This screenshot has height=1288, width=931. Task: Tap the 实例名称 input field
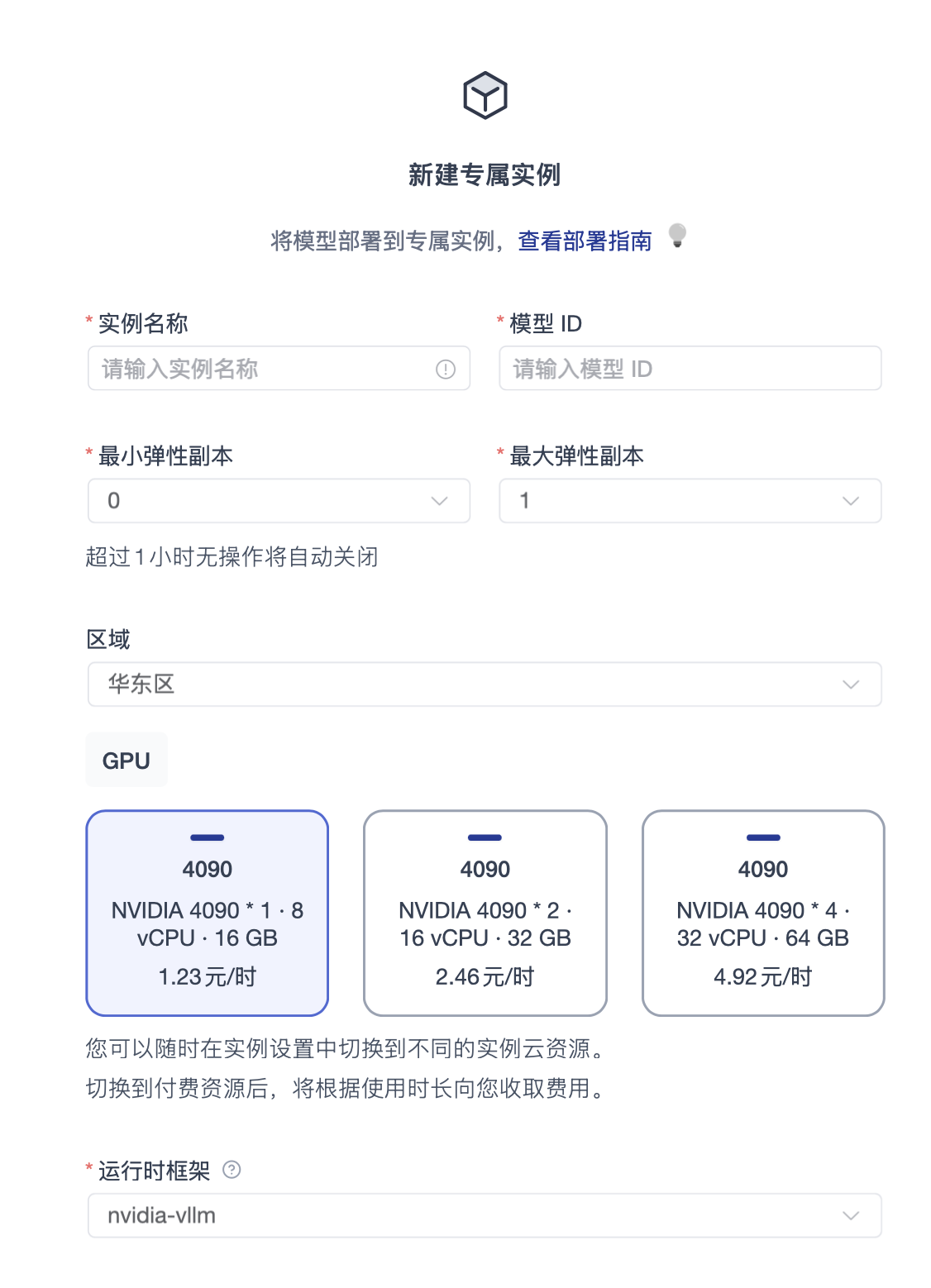click(x=265, y=369)
